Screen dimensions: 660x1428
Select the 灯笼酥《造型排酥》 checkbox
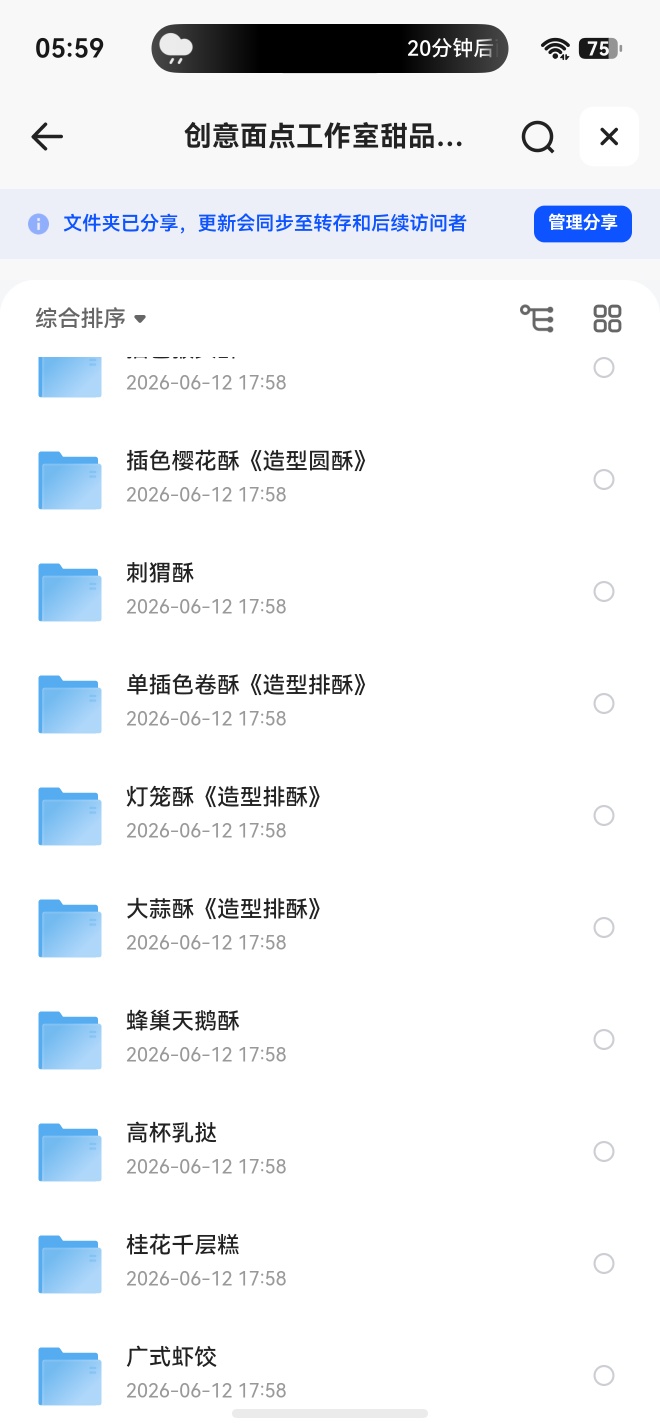click(604, 816)
